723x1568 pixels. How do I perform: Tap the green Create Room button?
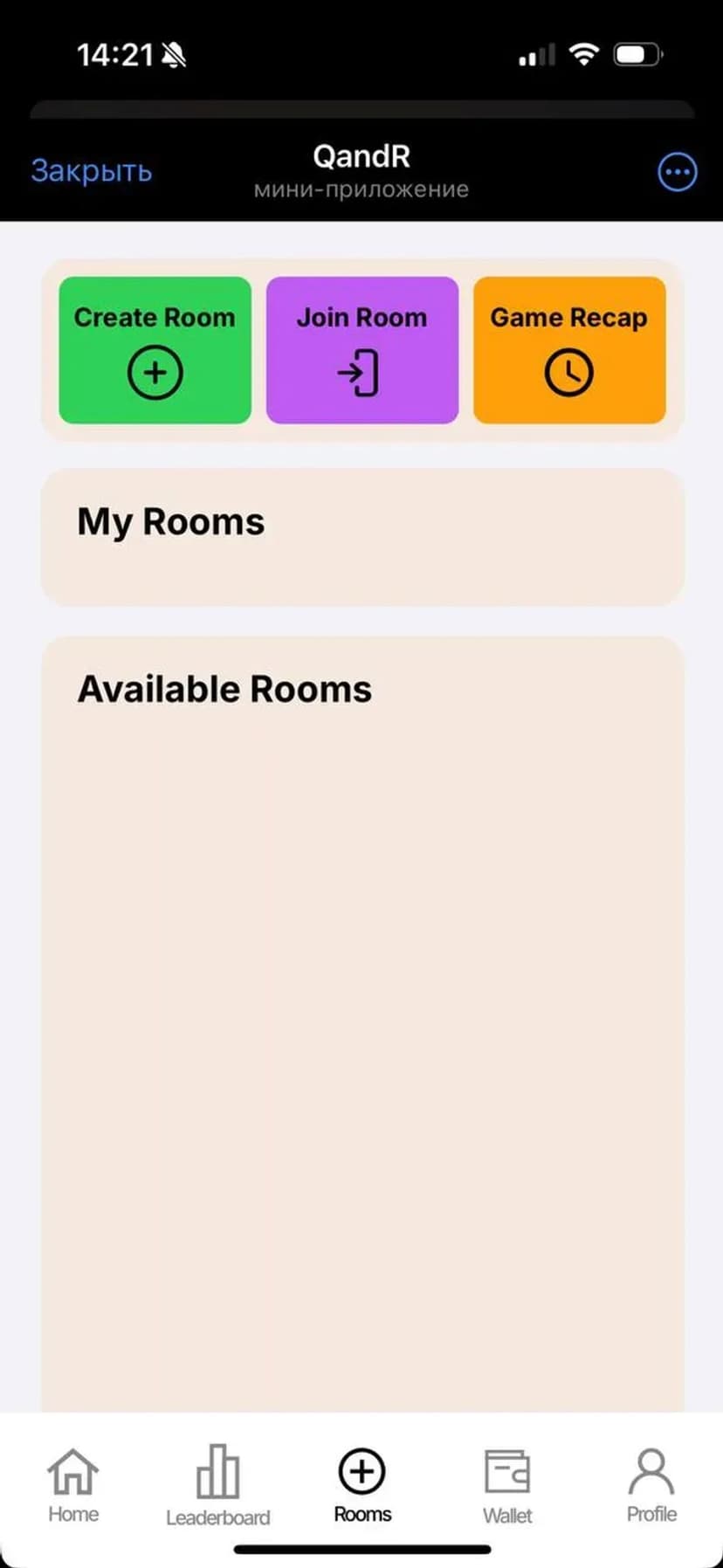(155, 350)
